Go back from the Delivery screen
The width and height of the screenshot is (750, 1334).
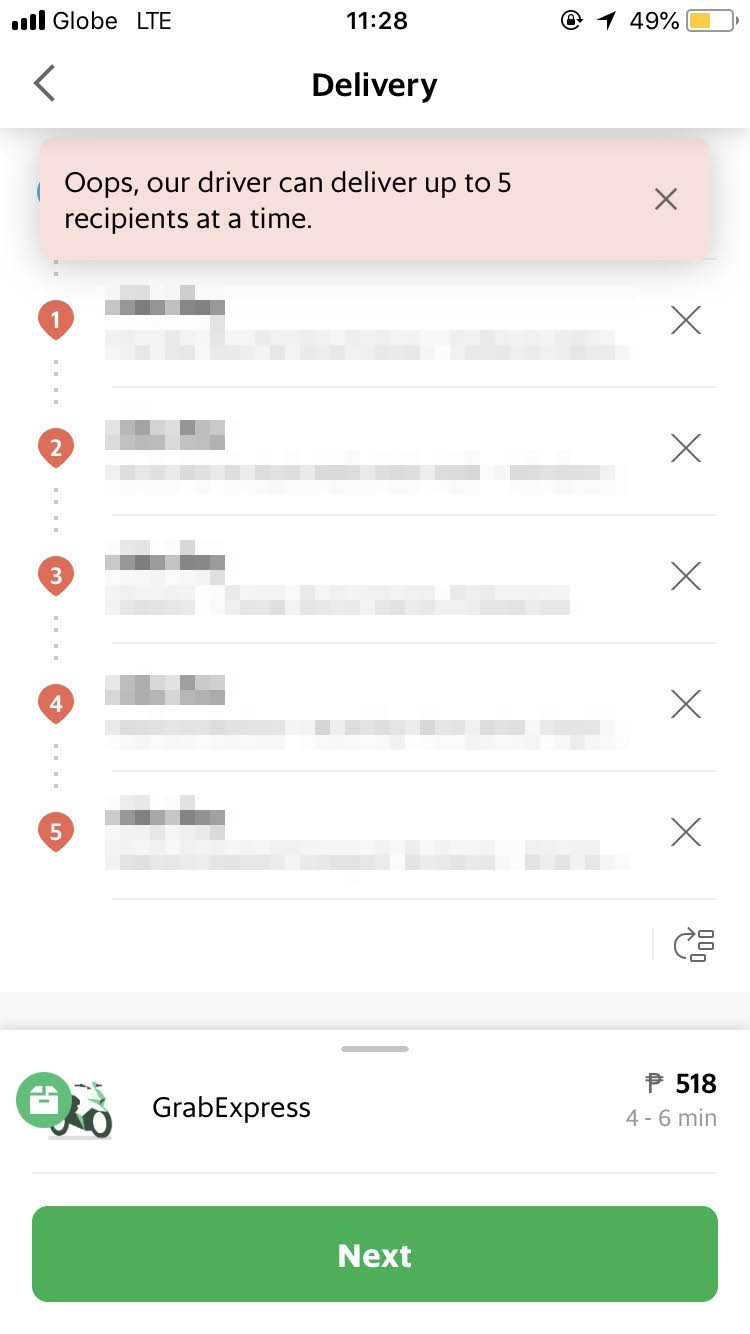[44, 84]
